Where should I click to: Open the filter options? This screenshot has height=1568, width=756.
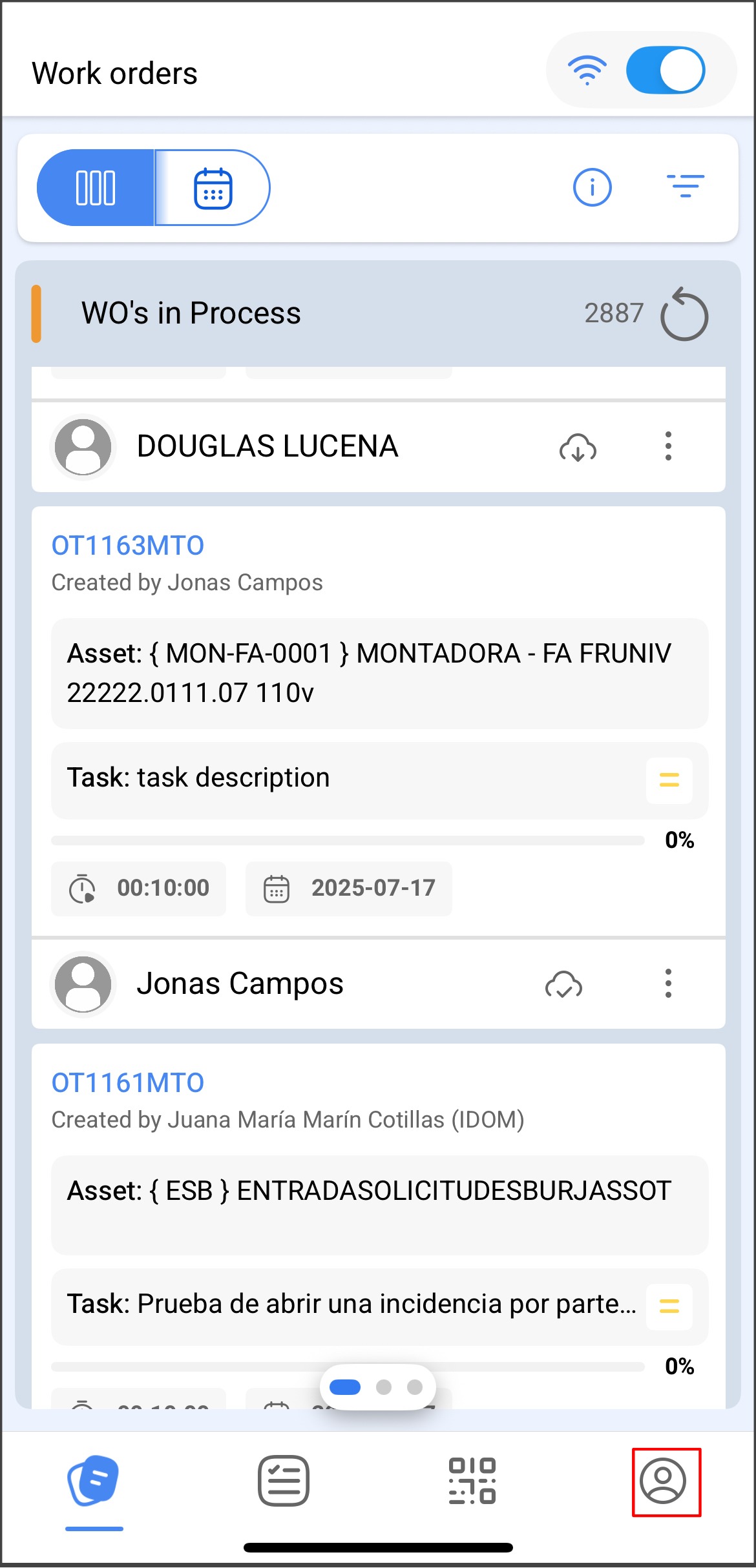pos(685,186)
